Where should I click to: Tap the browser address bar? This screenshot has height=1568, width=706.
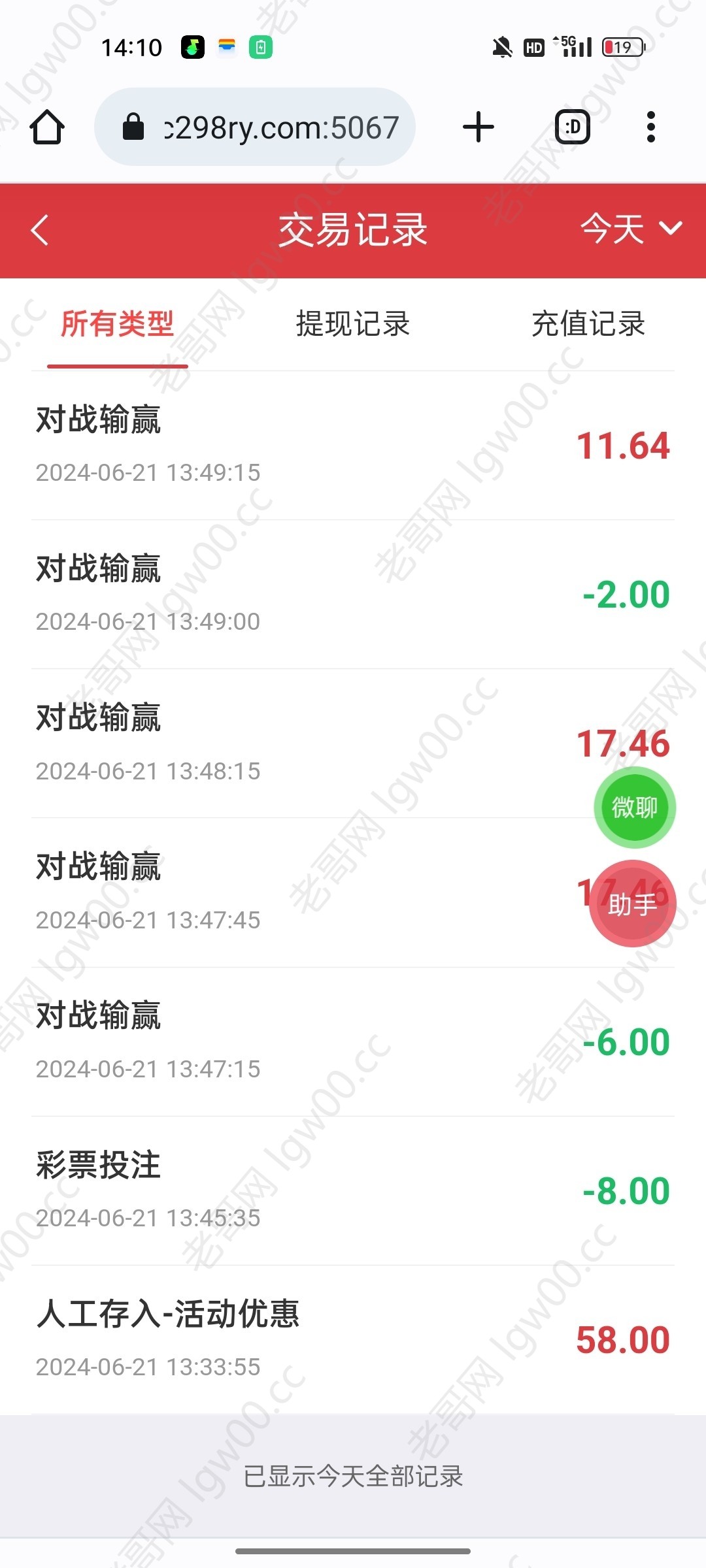(x=255, y=127)
